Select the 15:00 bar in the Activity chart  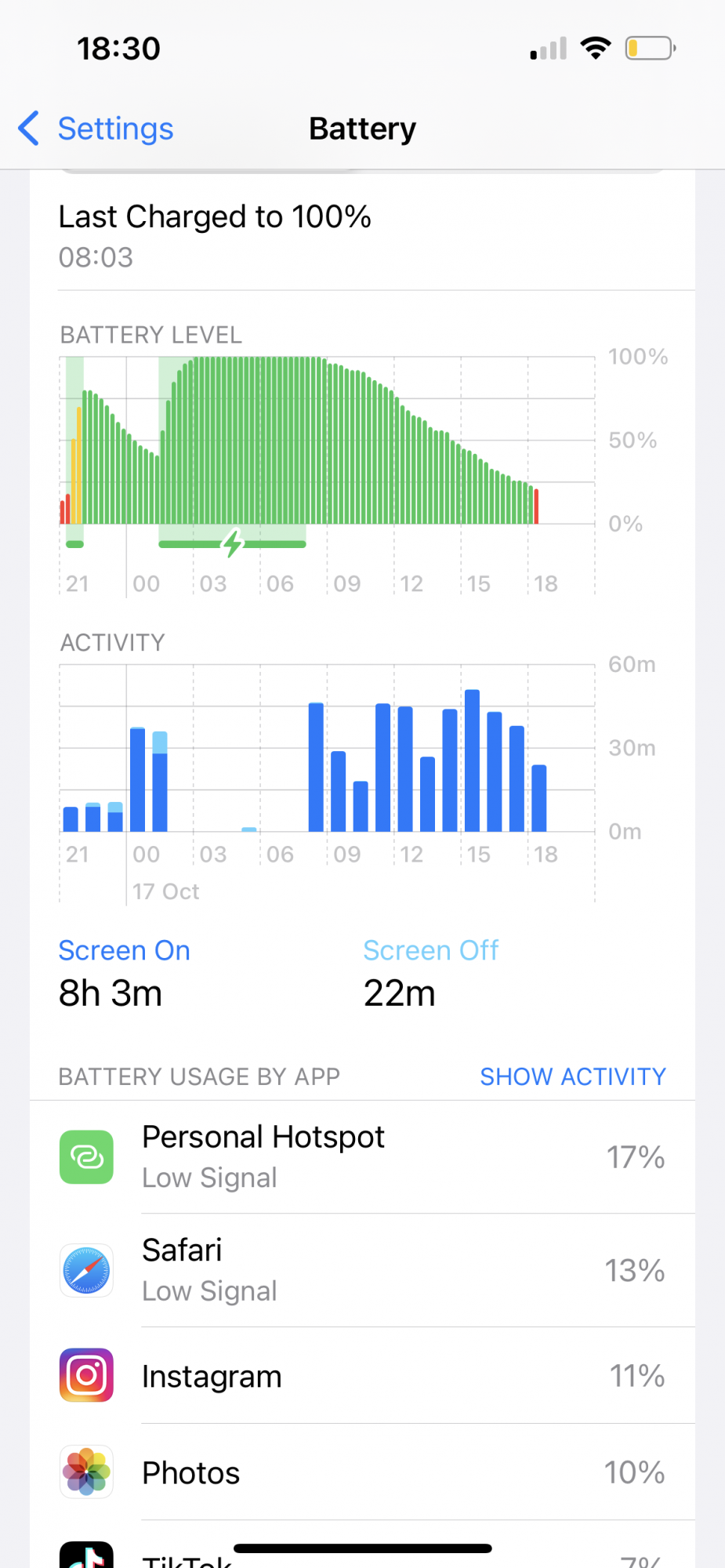pos(472,760)
